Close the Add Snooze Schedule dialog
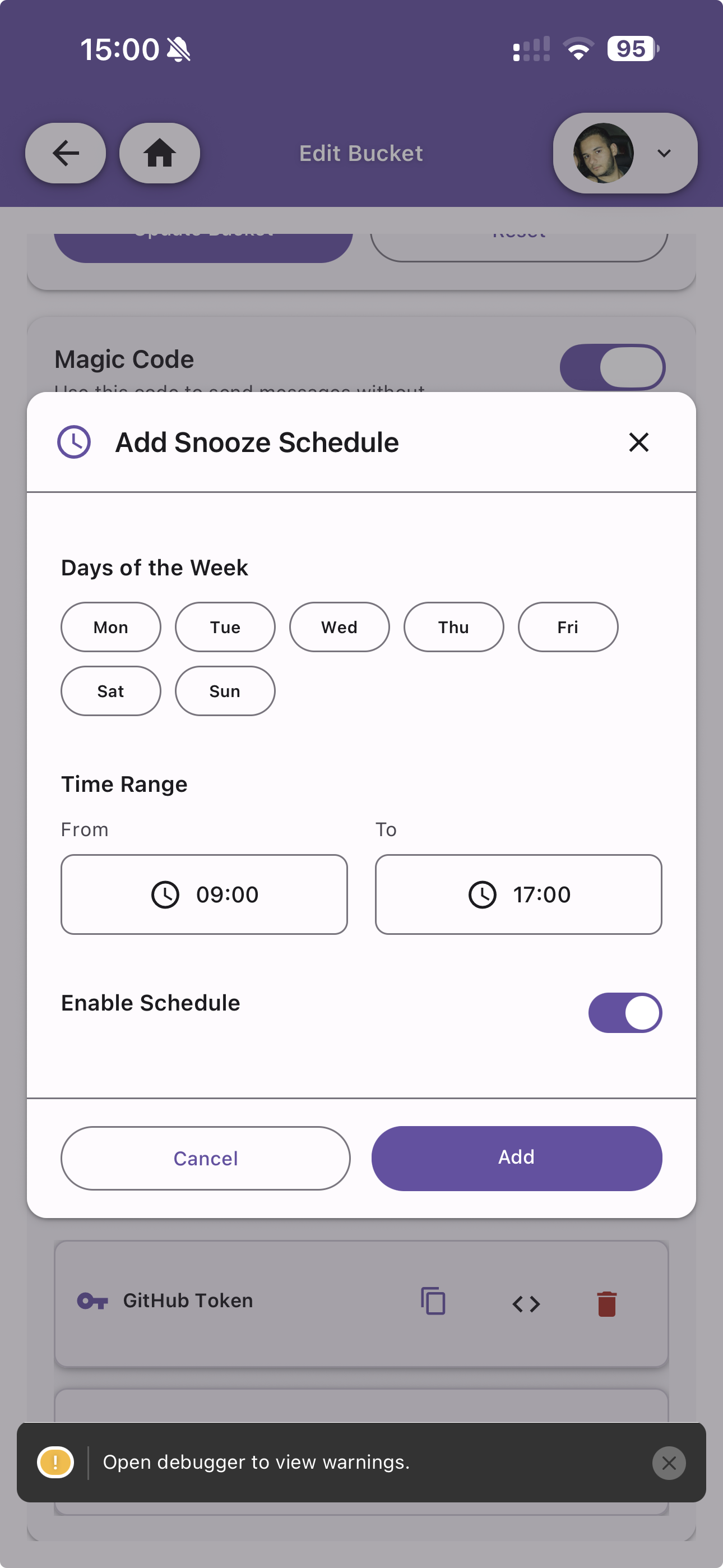 tap(638, 442)
